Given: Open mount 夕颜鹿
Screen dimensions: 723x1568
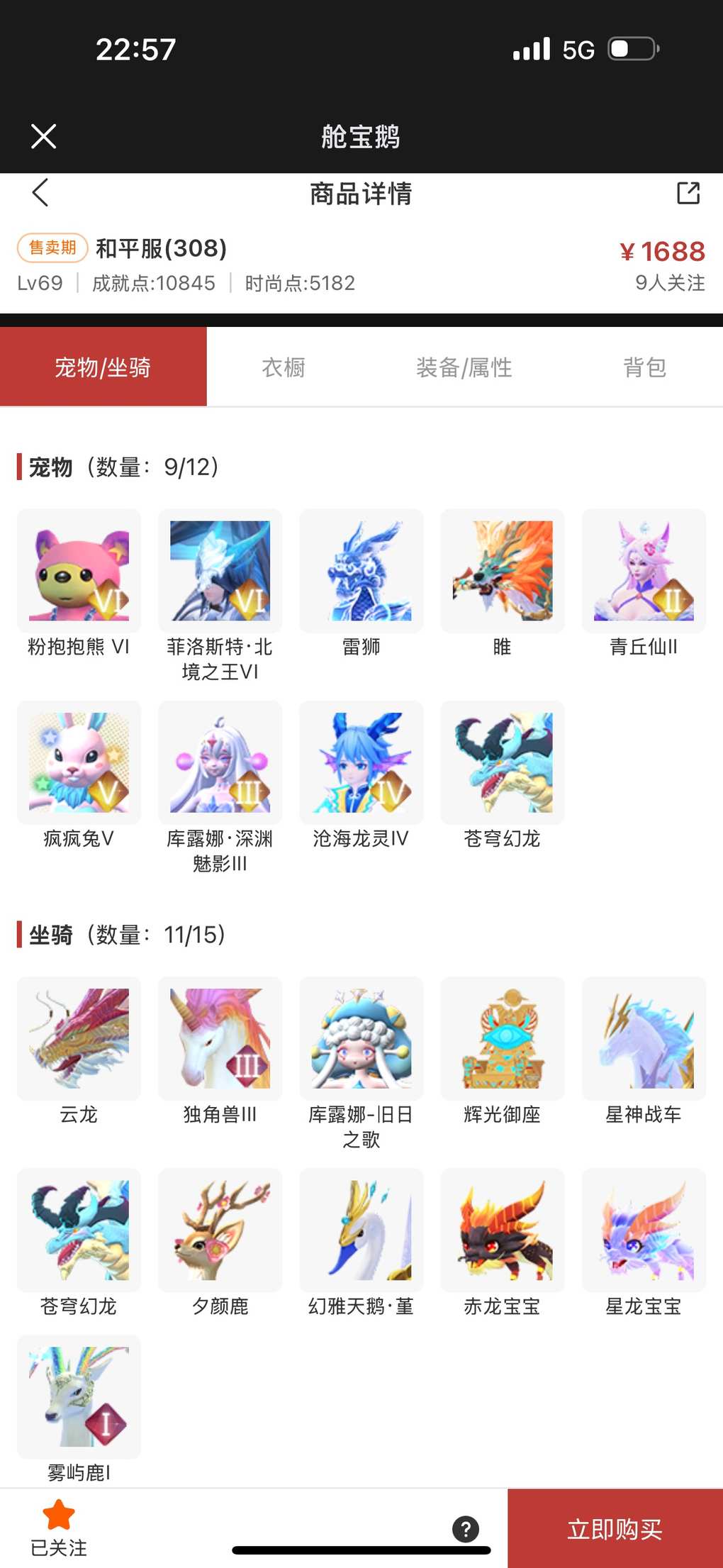Looking at the screenshot, I should (220, 1230).
